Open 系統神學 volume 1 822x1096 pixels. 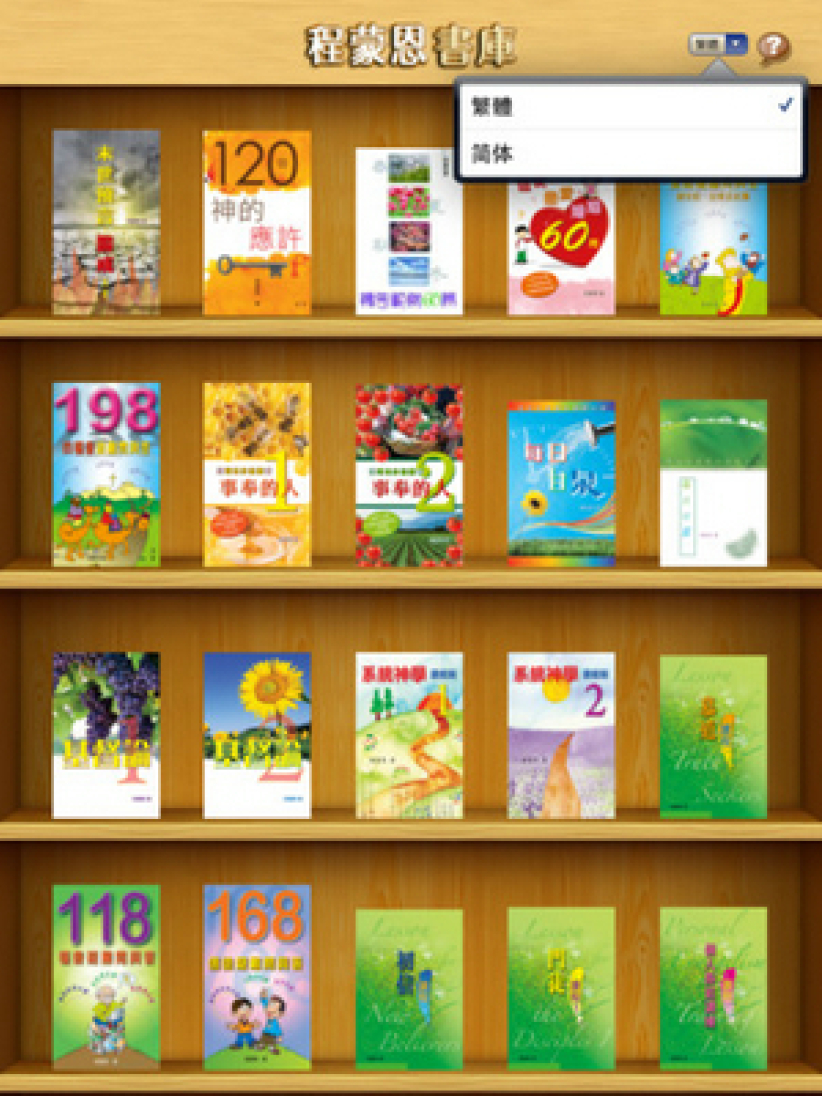(x=409, y=735)
